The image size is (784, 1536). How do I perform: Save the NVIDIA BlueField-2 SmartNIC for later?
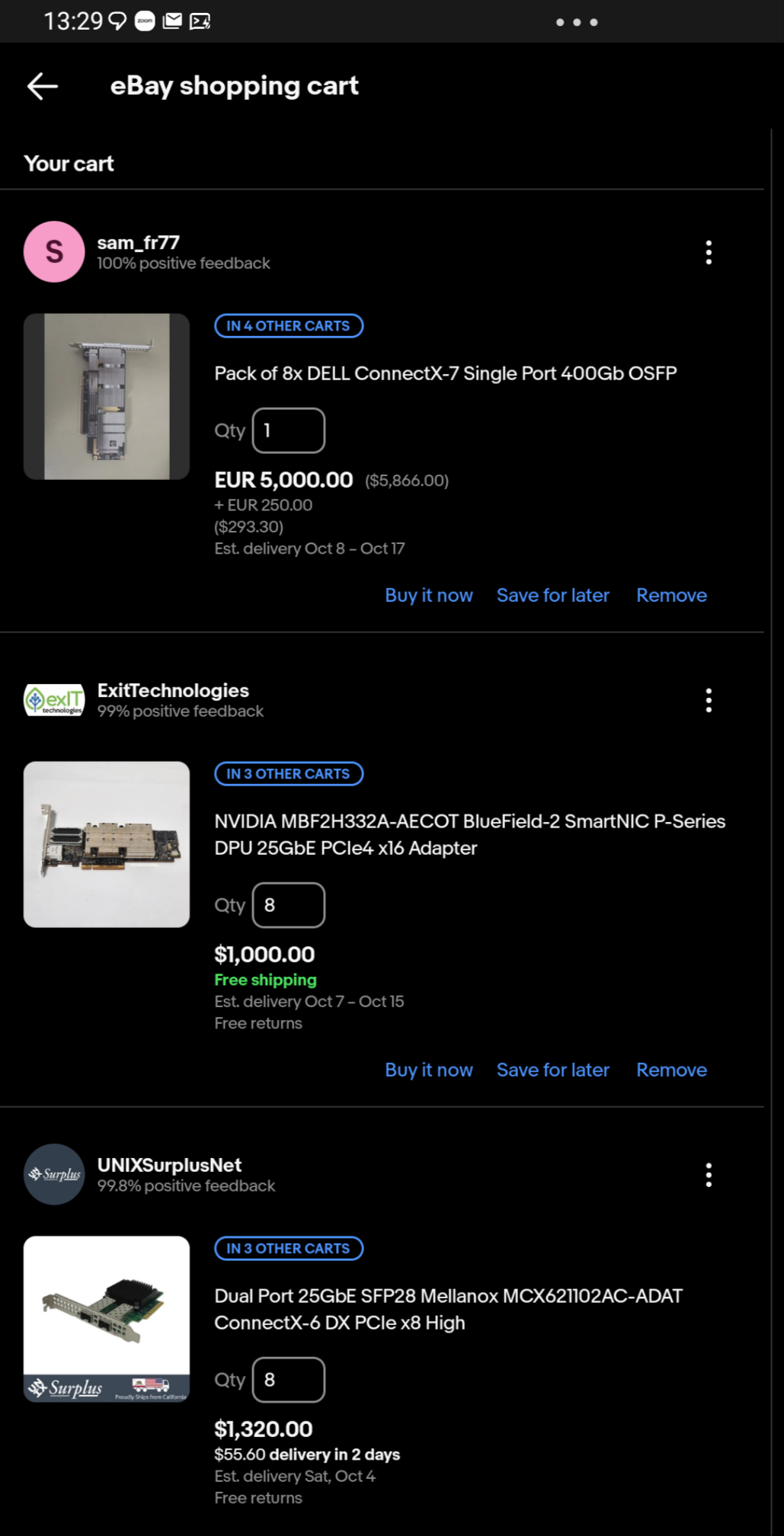coord(553,1070)
